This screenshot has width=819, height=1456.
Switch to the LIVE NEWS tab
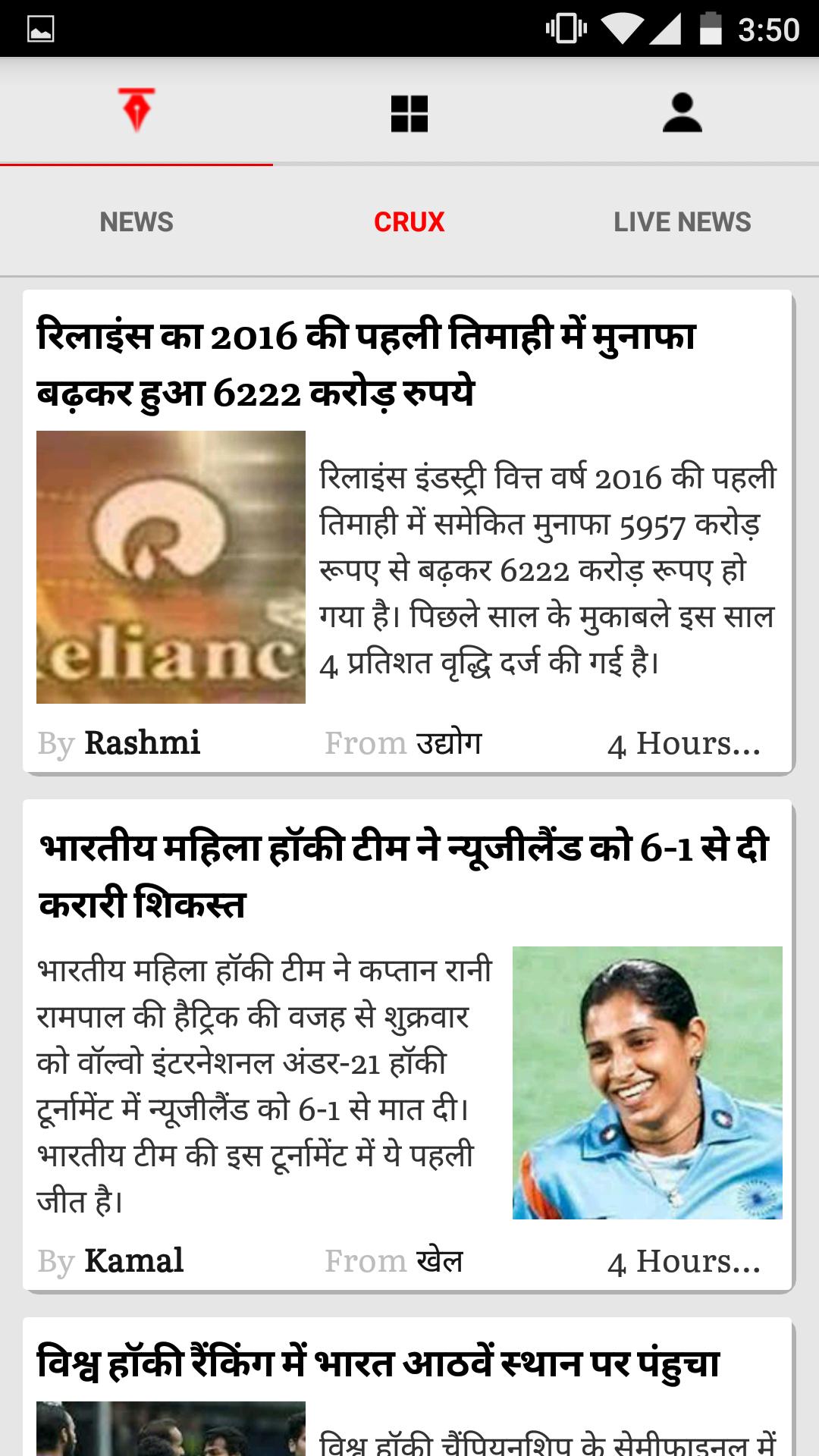click(682, 221)
